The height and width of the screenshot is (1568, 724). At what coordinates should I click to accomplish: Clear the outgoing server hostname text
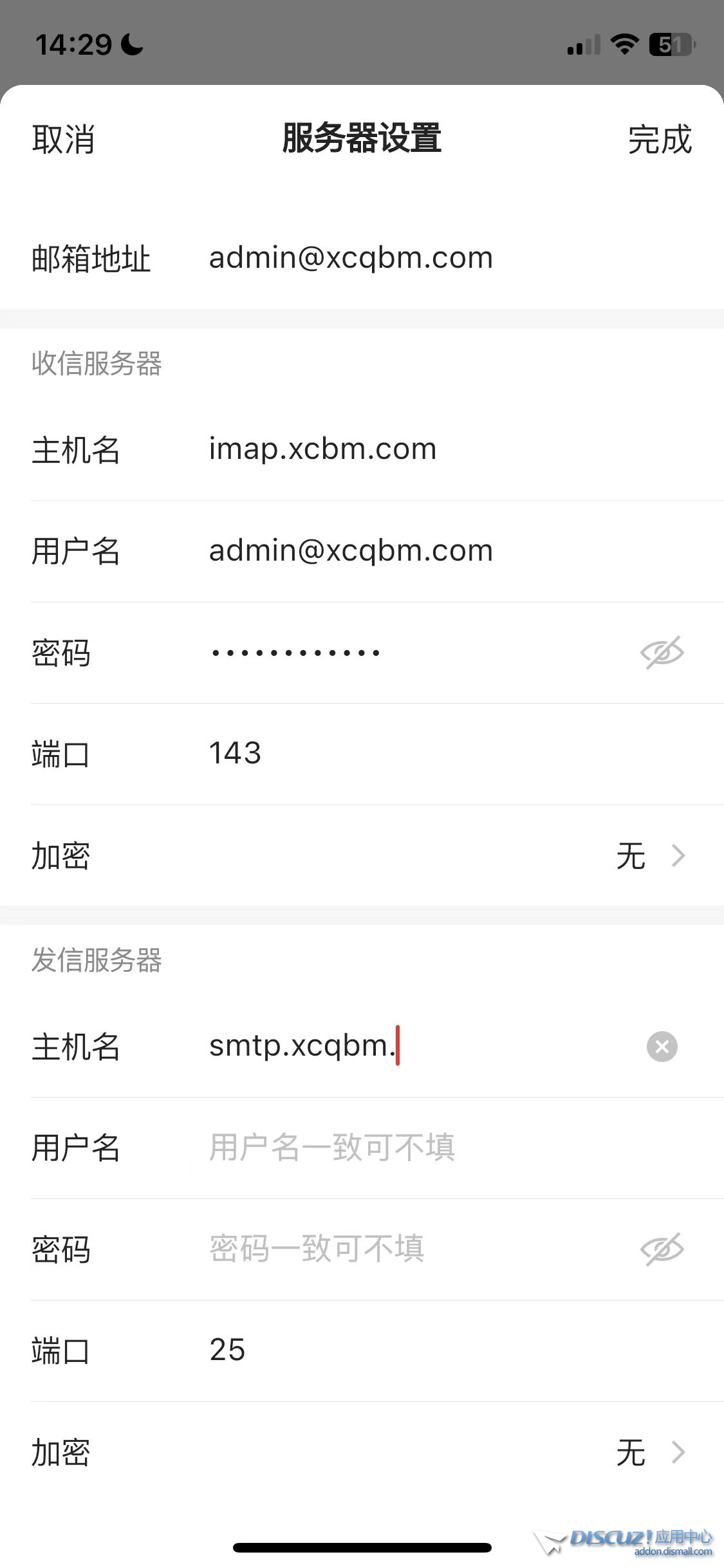click(x=662, y=1047)
